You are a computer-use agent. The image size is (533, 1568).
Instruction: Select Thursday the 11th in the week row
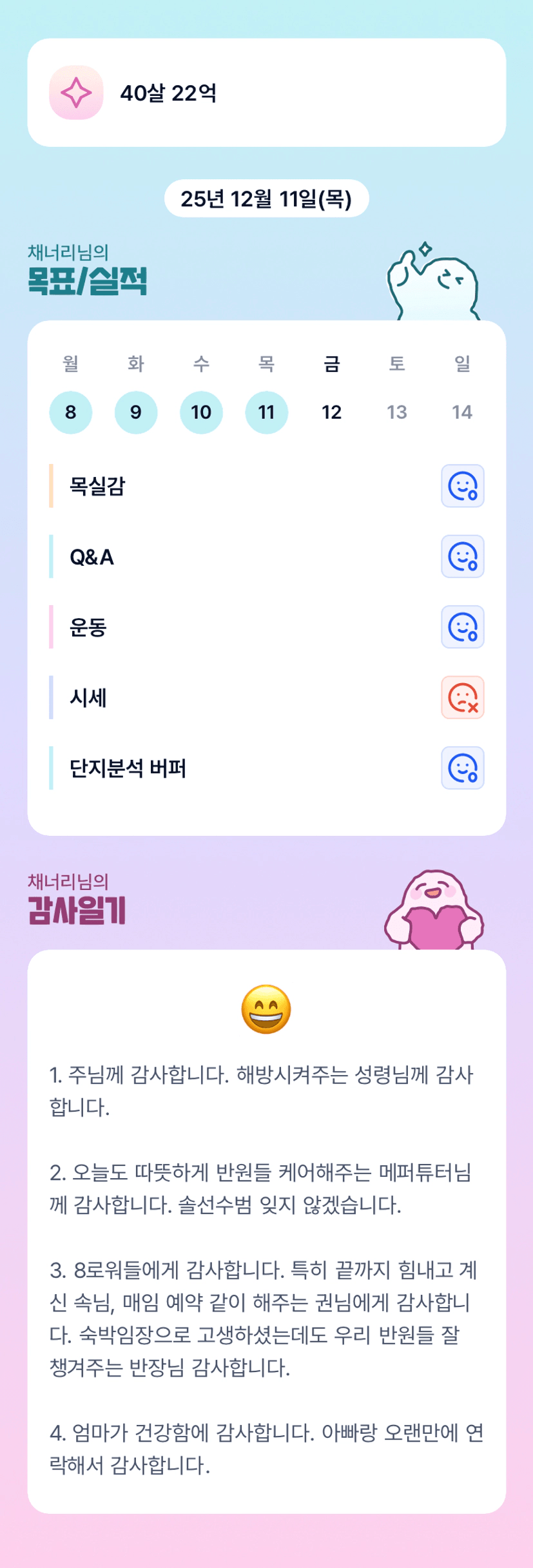click(x=267, y=412)
